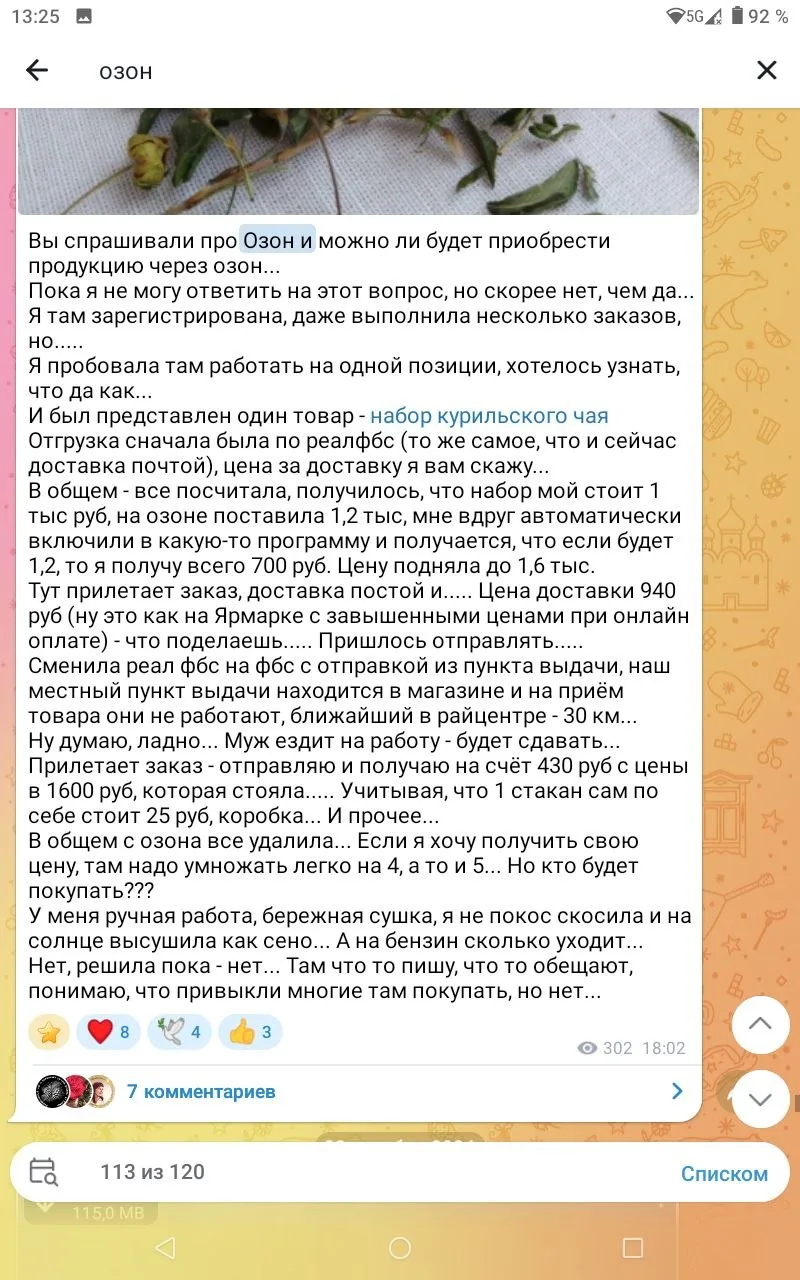Jump to the previous search result
The image size is (800, 1280).
(761, 1023)
